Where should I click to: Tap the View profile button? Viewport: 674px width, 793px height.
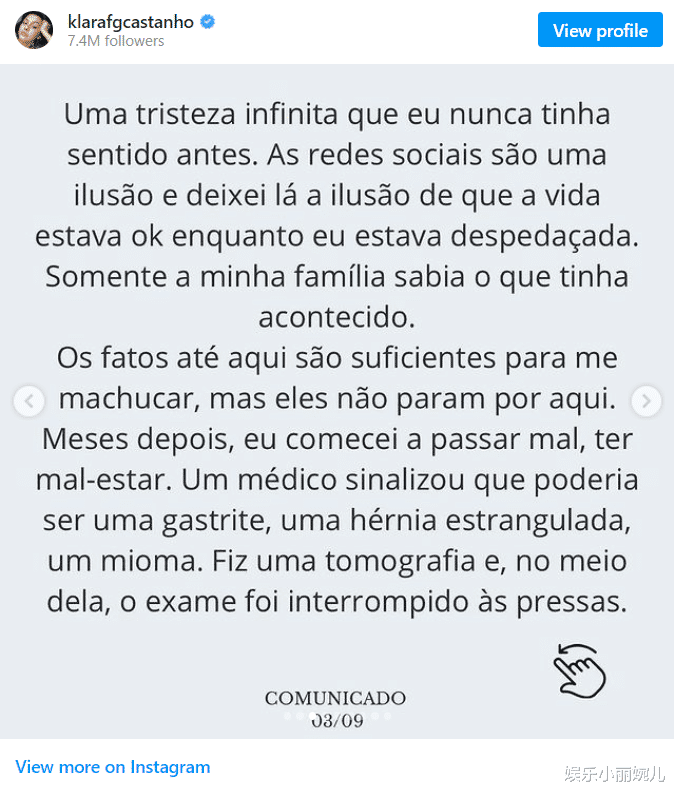(x=600, y=30)
